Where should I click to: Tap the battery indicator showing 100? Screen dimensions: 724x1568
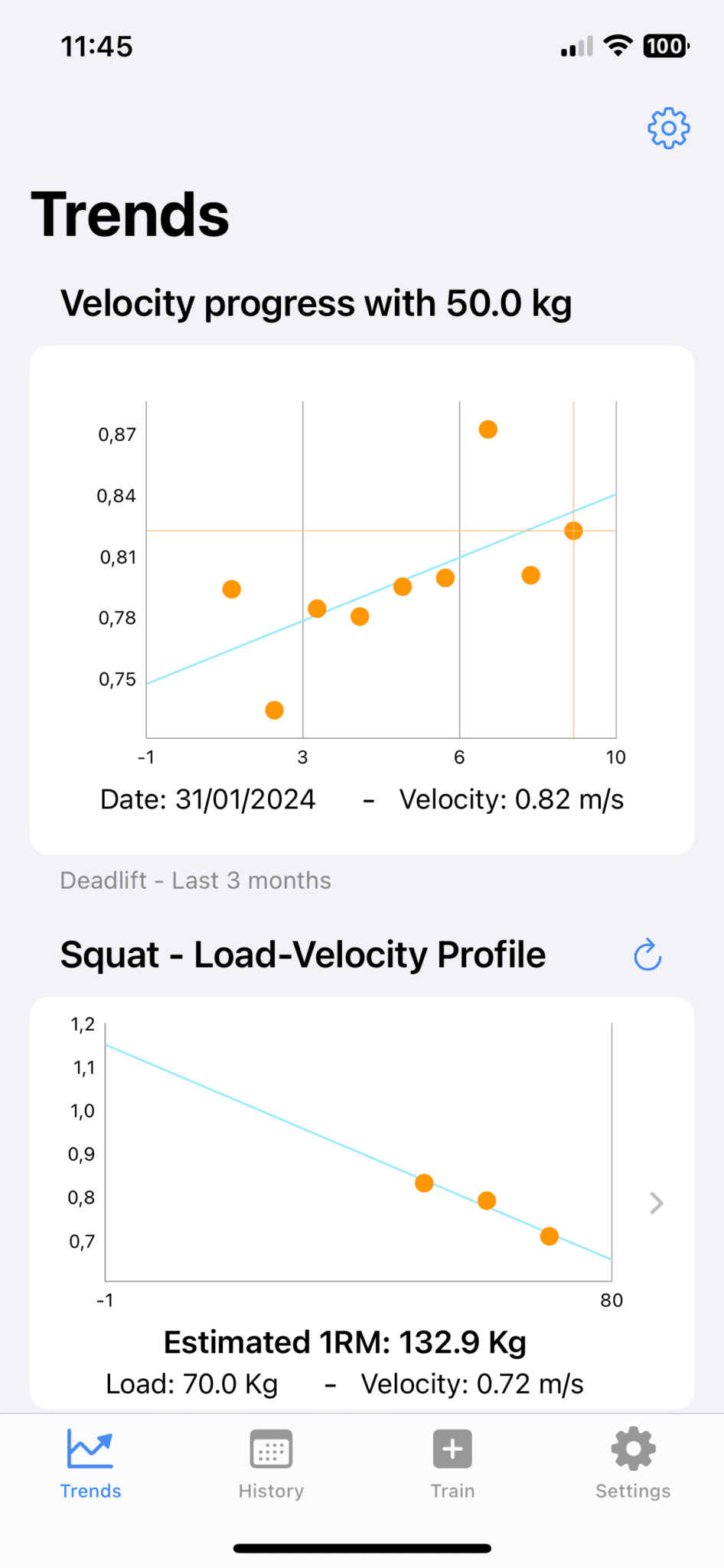(x=664, y=46)
